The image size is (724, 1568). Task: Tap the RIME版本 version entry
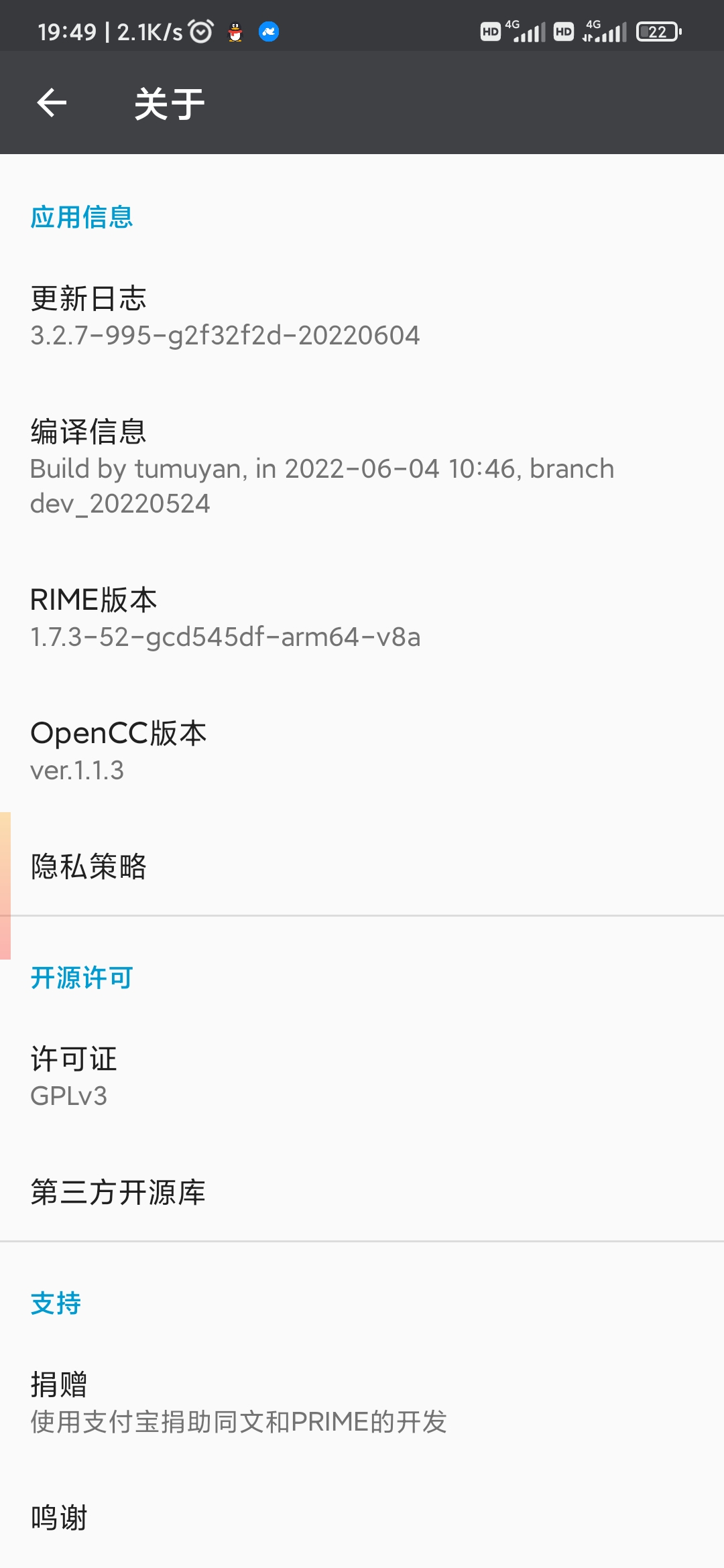[x=228, y=616]
